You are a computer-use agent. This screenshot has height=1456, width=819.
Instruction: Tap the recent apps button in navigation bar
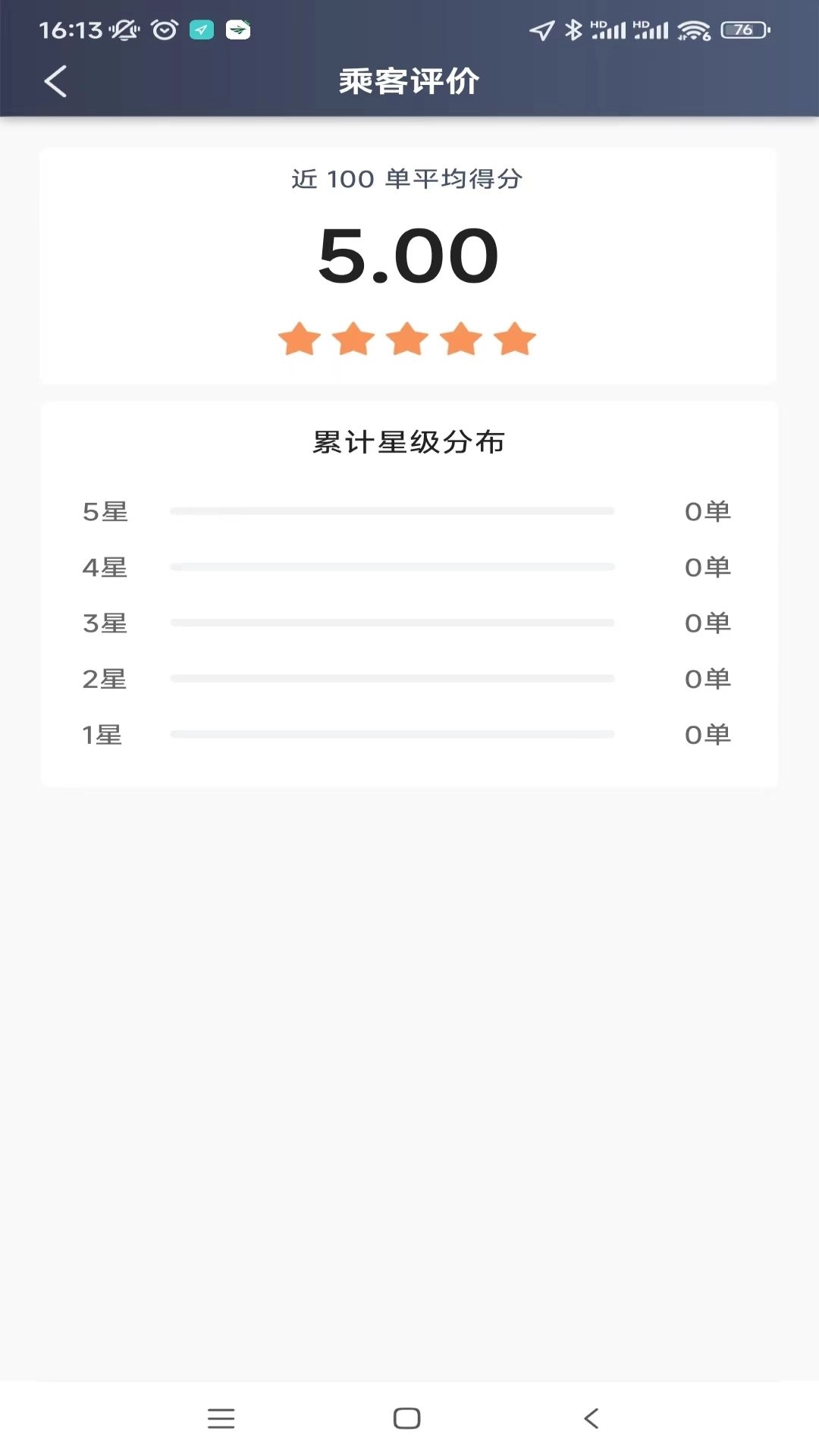point(221,1417)
